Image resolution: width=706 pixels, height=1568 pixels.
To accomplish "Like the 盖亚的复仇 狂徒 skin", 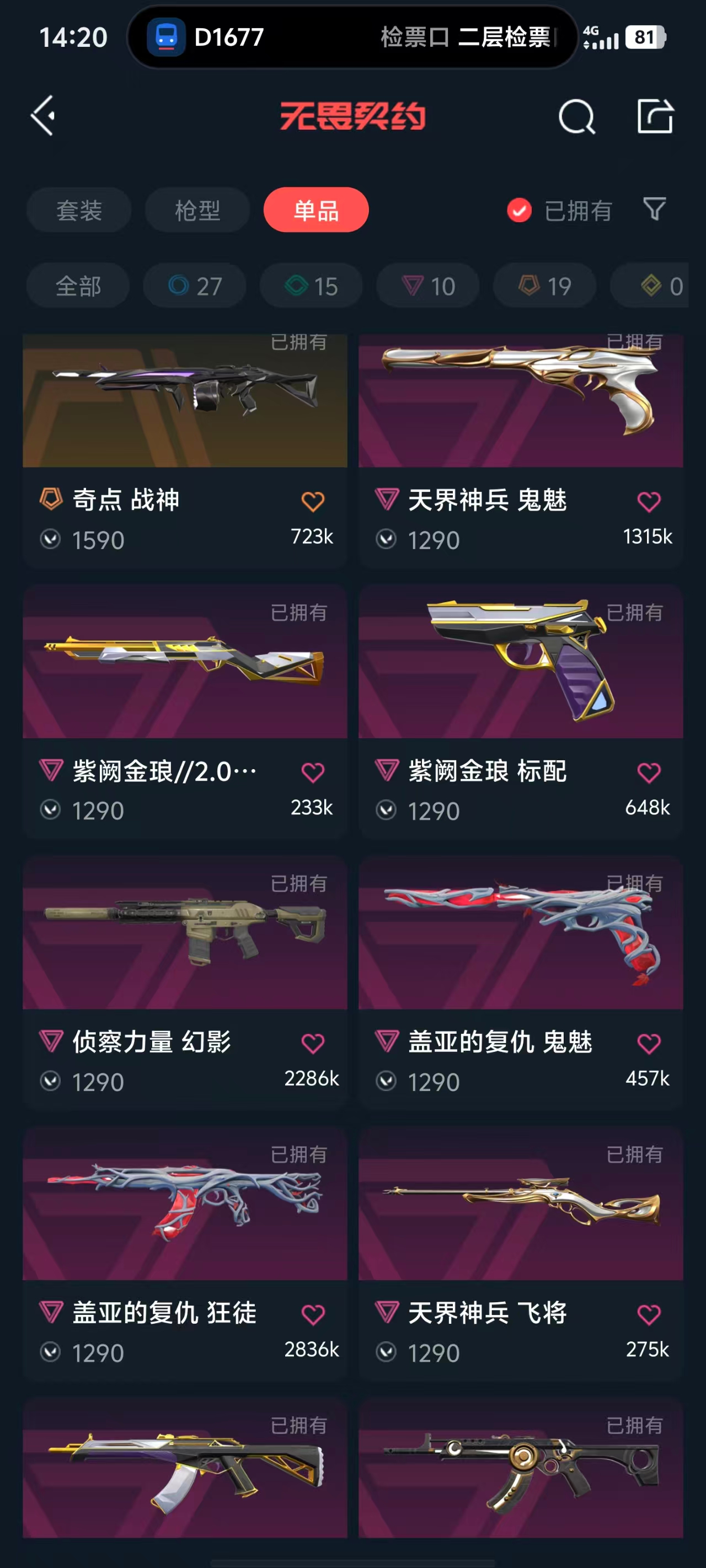I will (x=313, y=1314).
